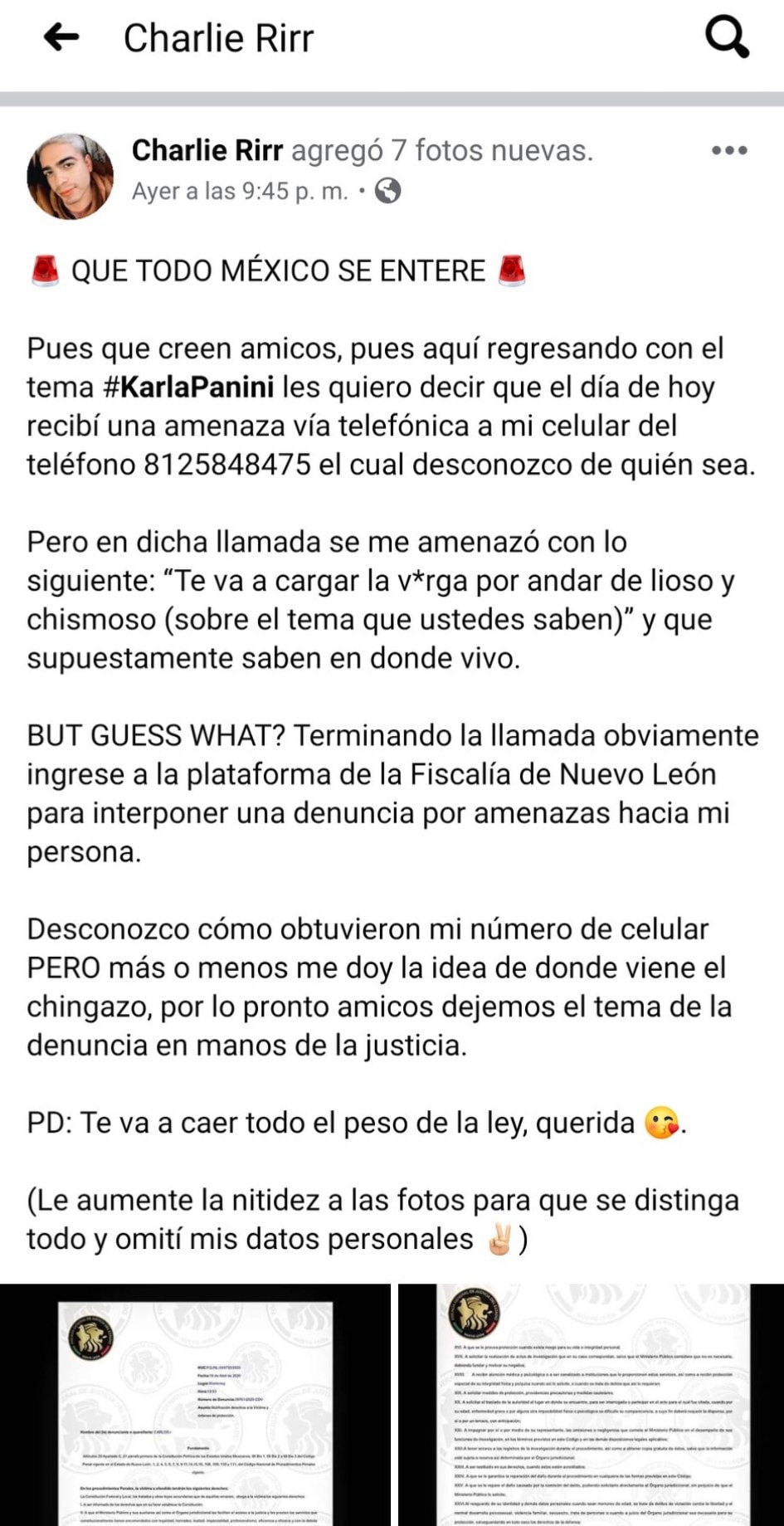Go back with the arrow icon

[x=61, y=37]
